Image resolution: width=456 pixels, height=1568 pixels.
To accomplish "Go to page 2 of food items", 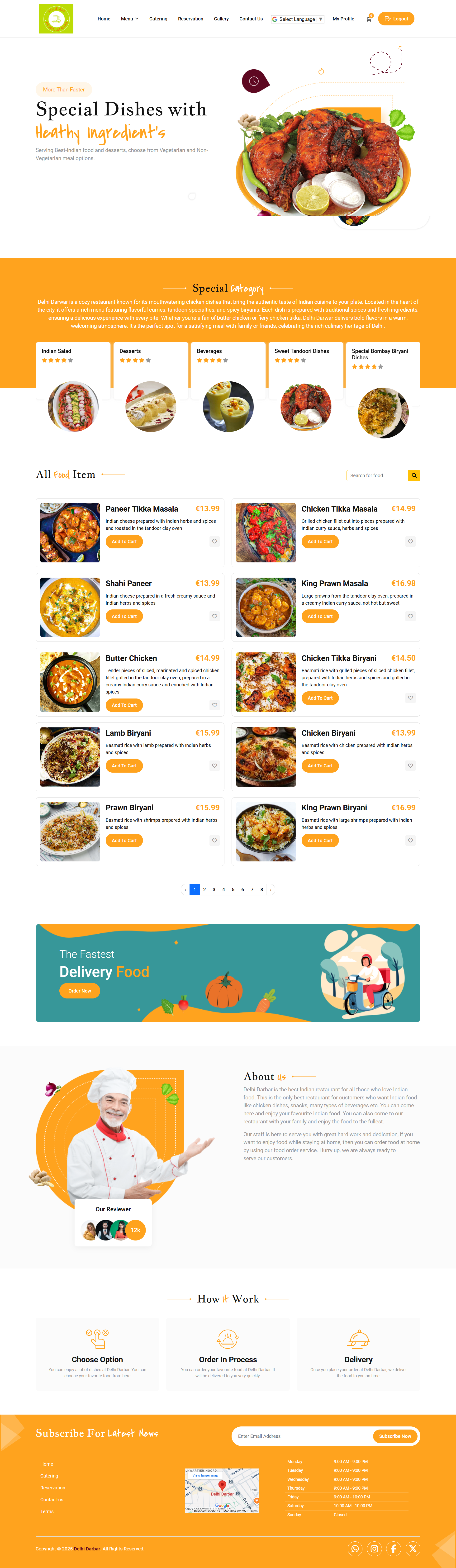I will (x=204, y=889).
